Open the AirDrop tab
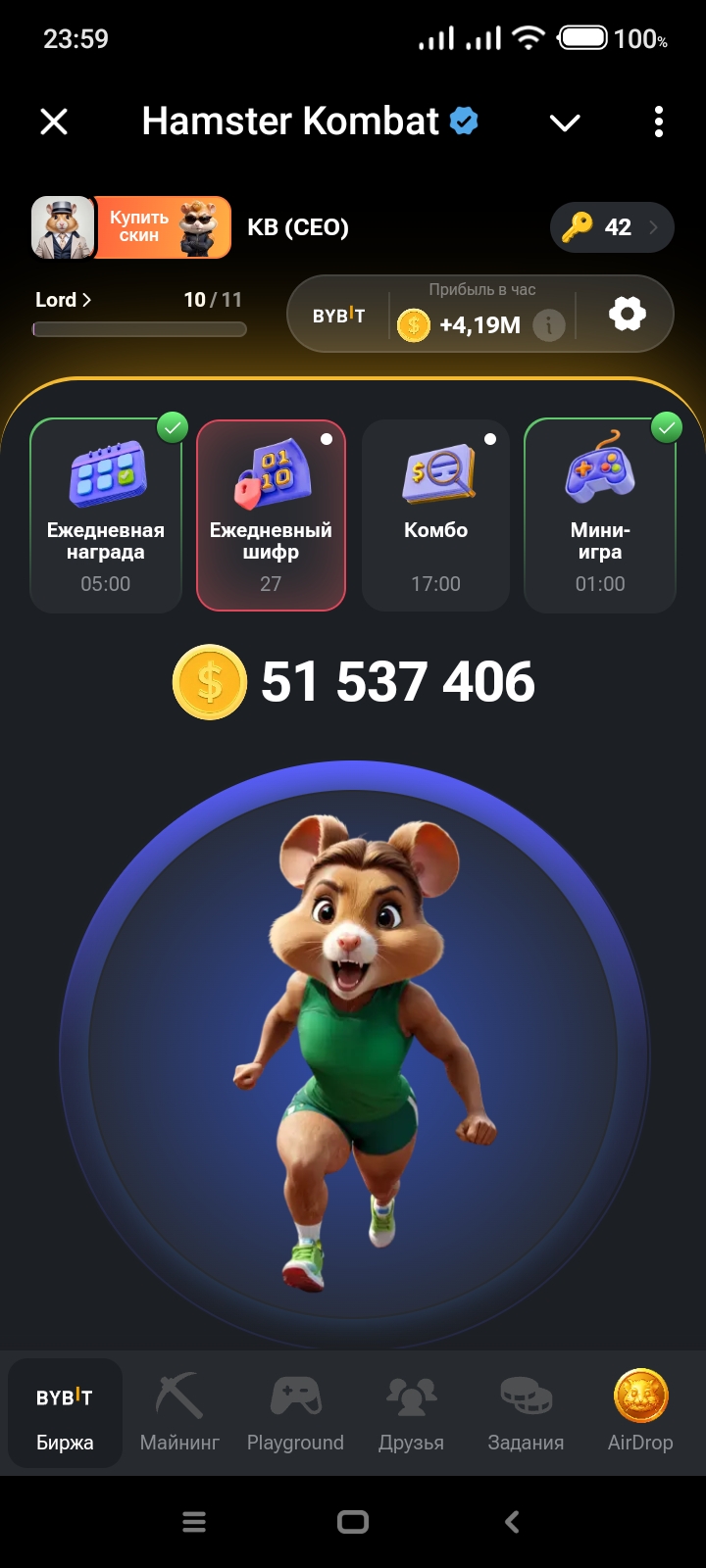Image resolution: width=706 pixels, height=1568 pixels. [x=640, y=1413]
